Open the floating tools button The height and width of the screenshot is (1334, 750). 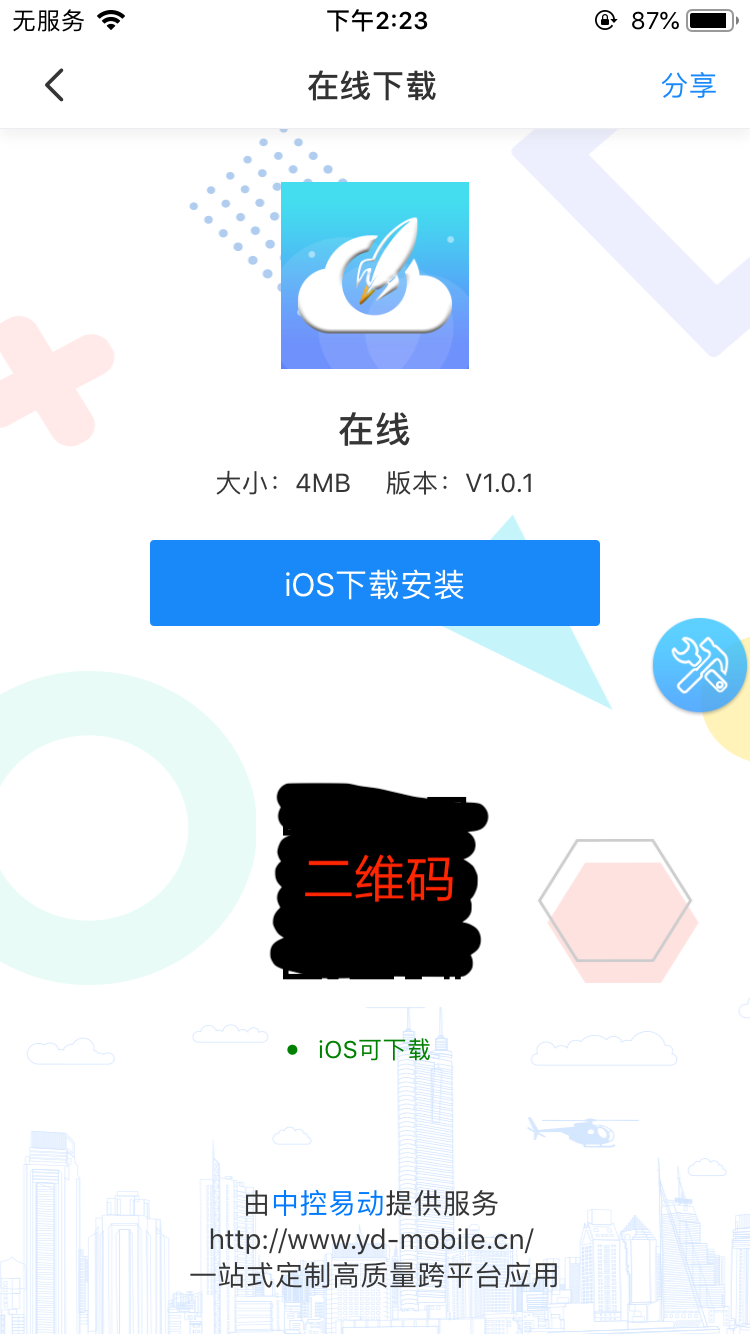(x=699, y=666)
